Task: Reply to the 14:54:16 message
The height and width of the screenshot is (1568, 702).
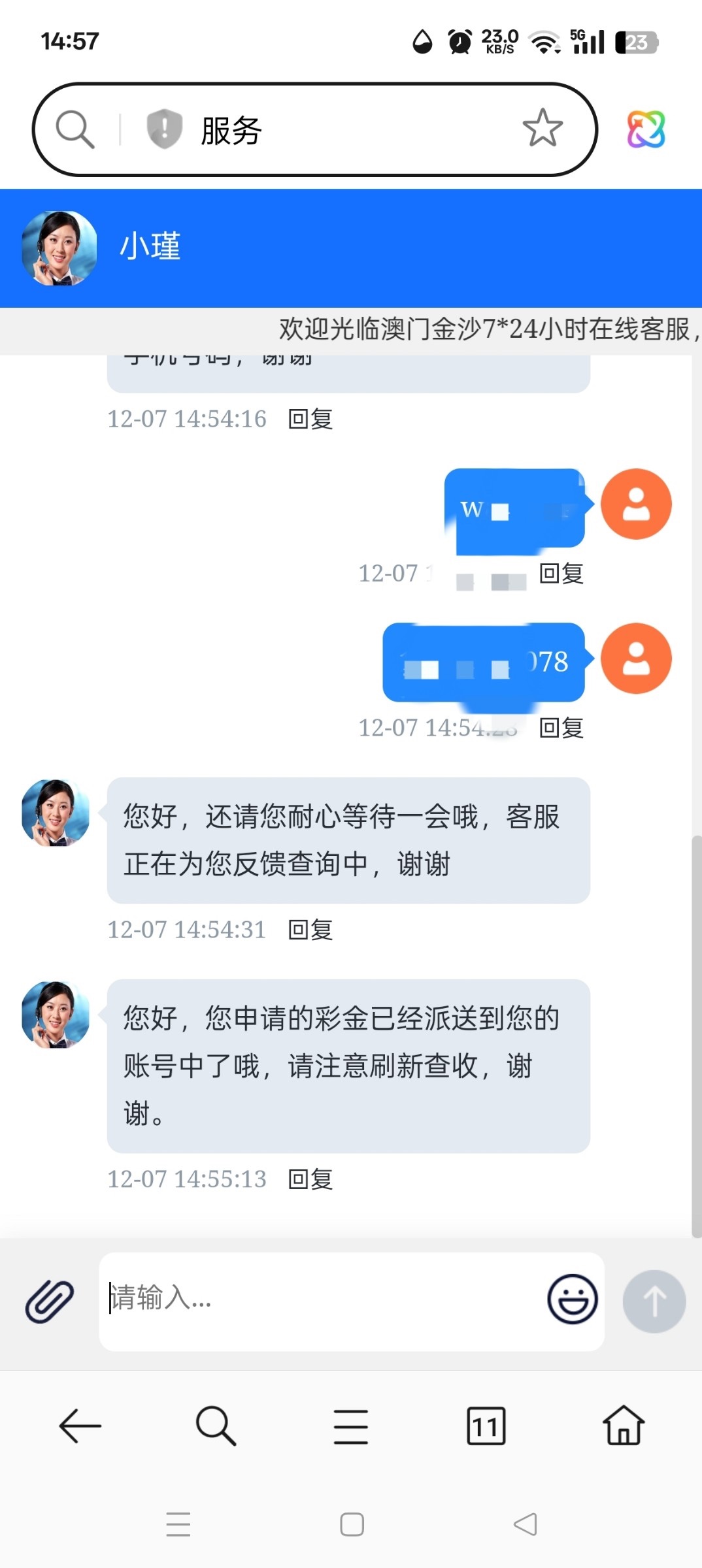Action: click(310, 419)
